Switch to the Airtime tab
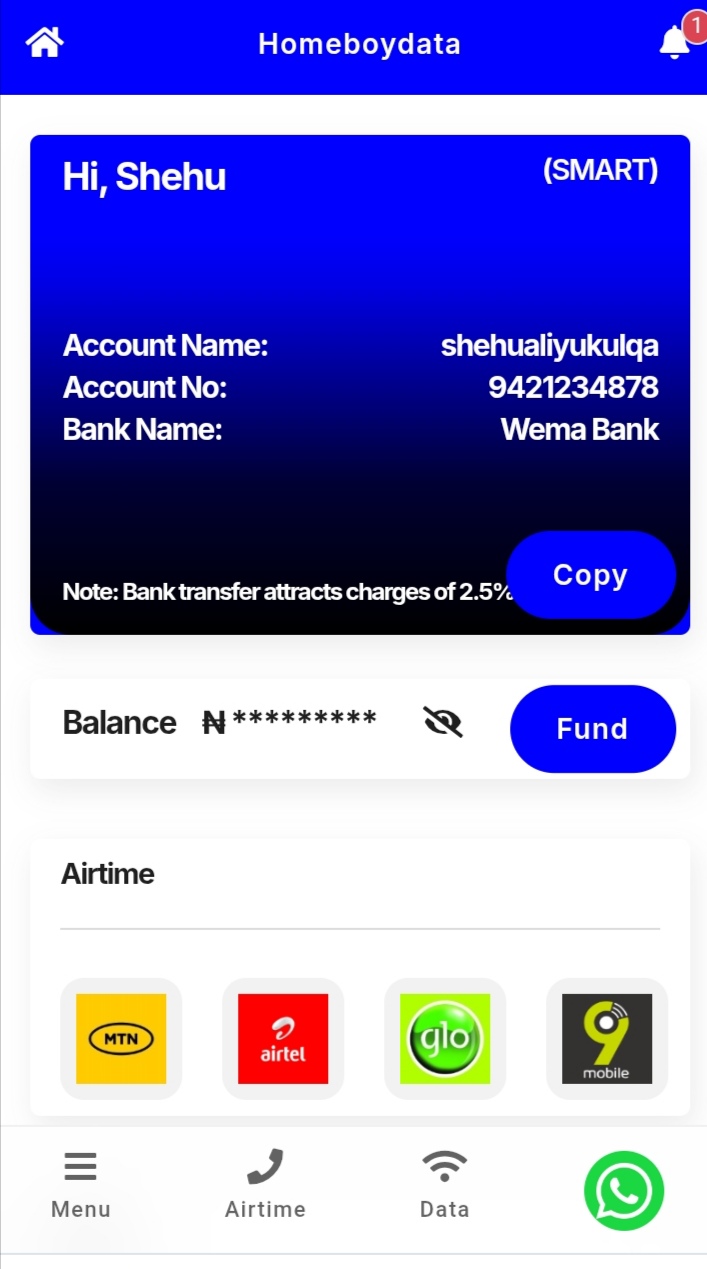The width and height of the screenshot is (707, 1269). [x=265, y=1185]
